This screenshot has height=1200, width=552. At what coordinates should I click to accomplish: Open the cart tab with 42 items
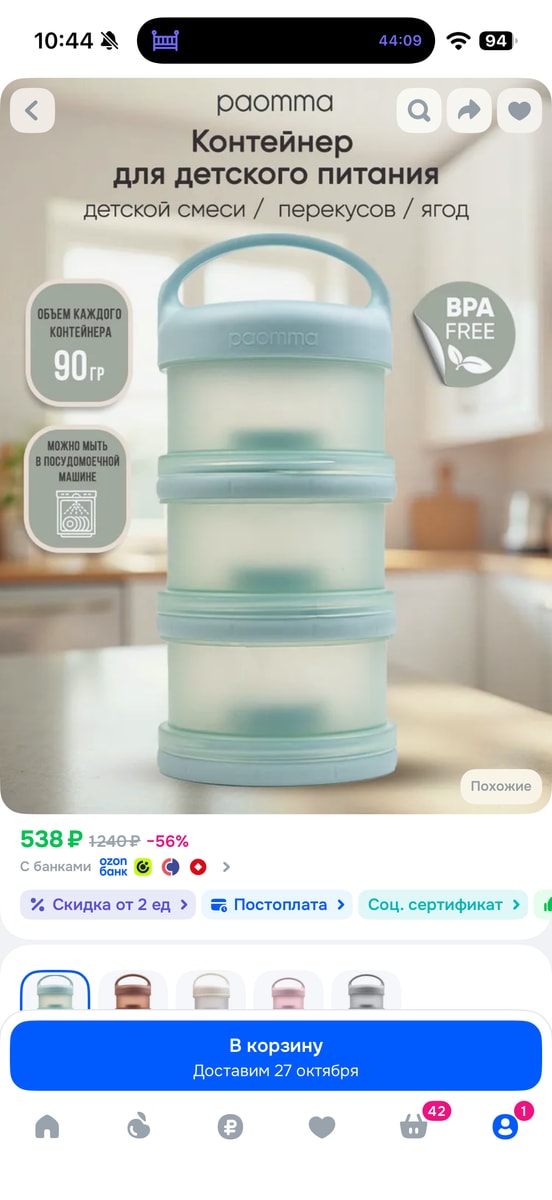tap(415, 1125)
